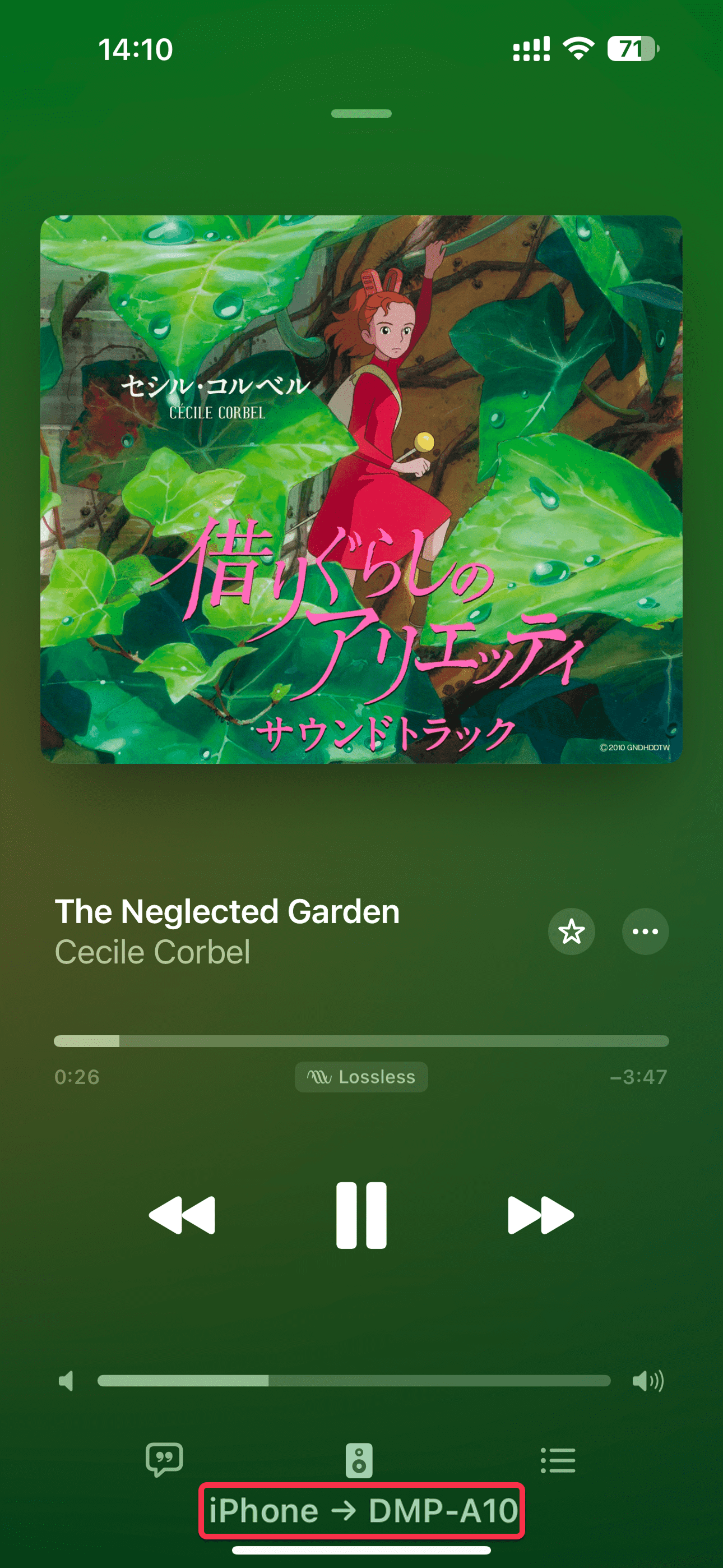Show the song lyrics
This screenshot has height=1568, width=723.
tap(164, 1460)
